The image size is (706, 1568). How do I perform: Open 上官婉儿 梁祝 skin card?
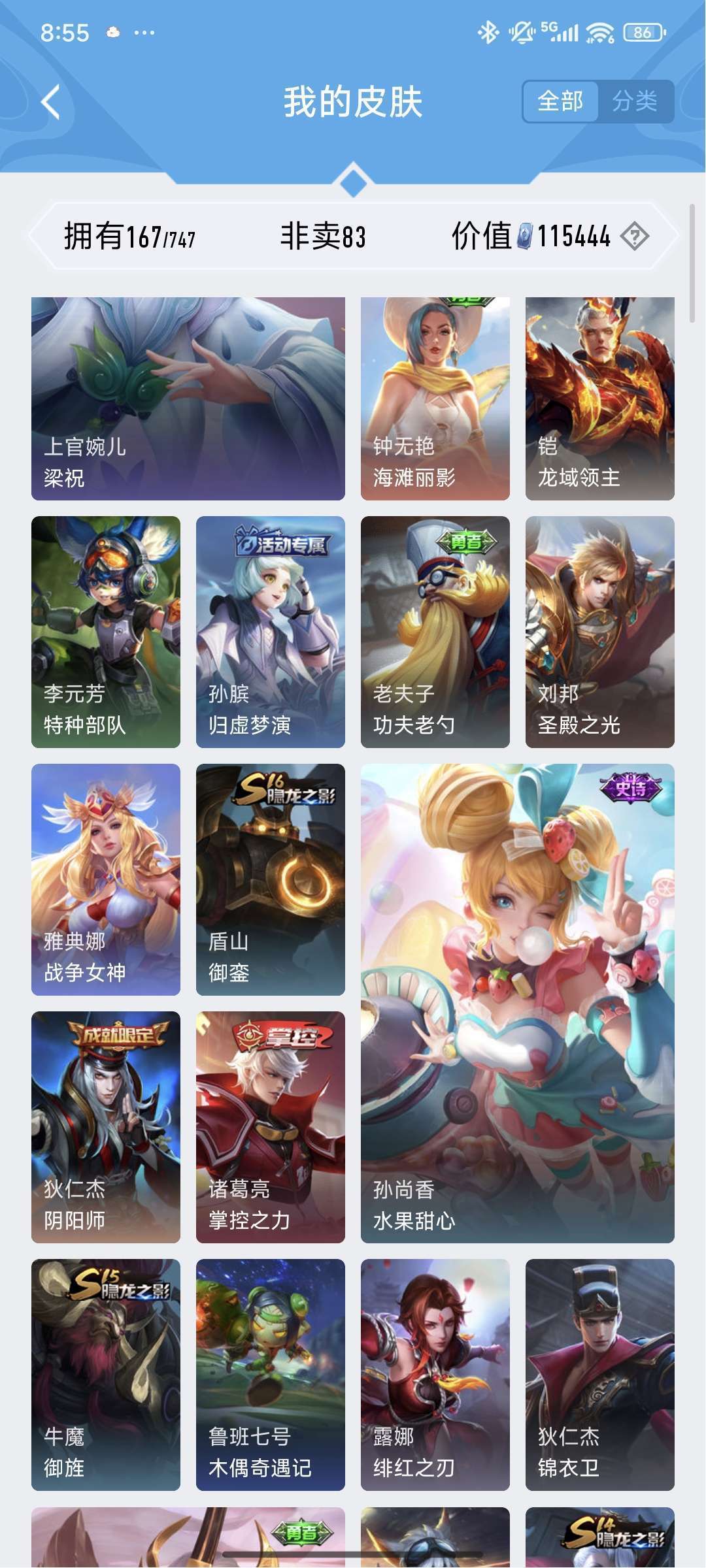pos(188,399)
